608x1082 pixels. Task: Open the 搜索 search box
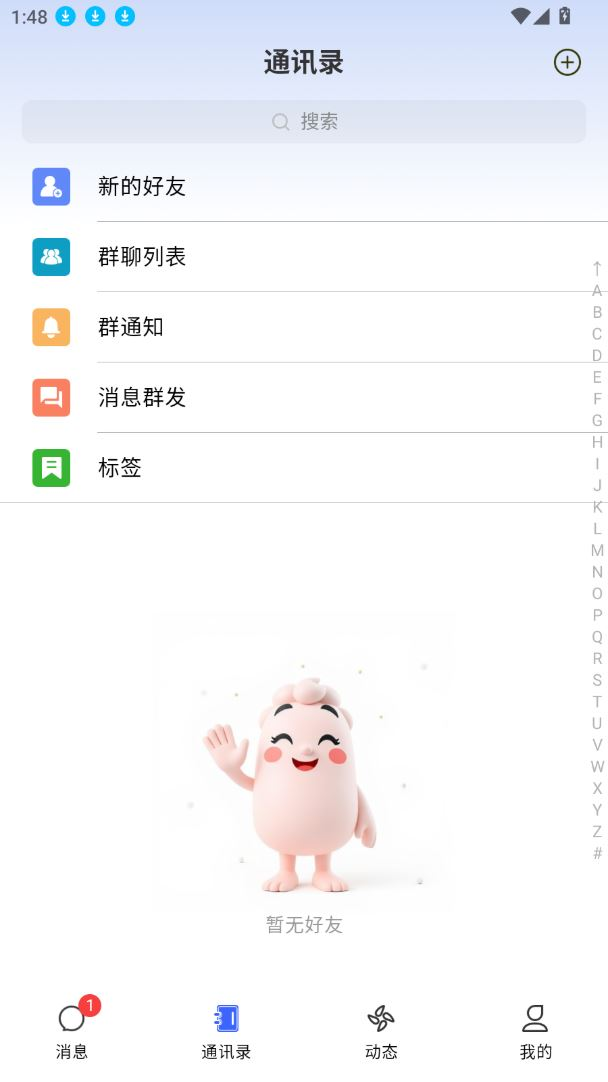pos(304,121)
